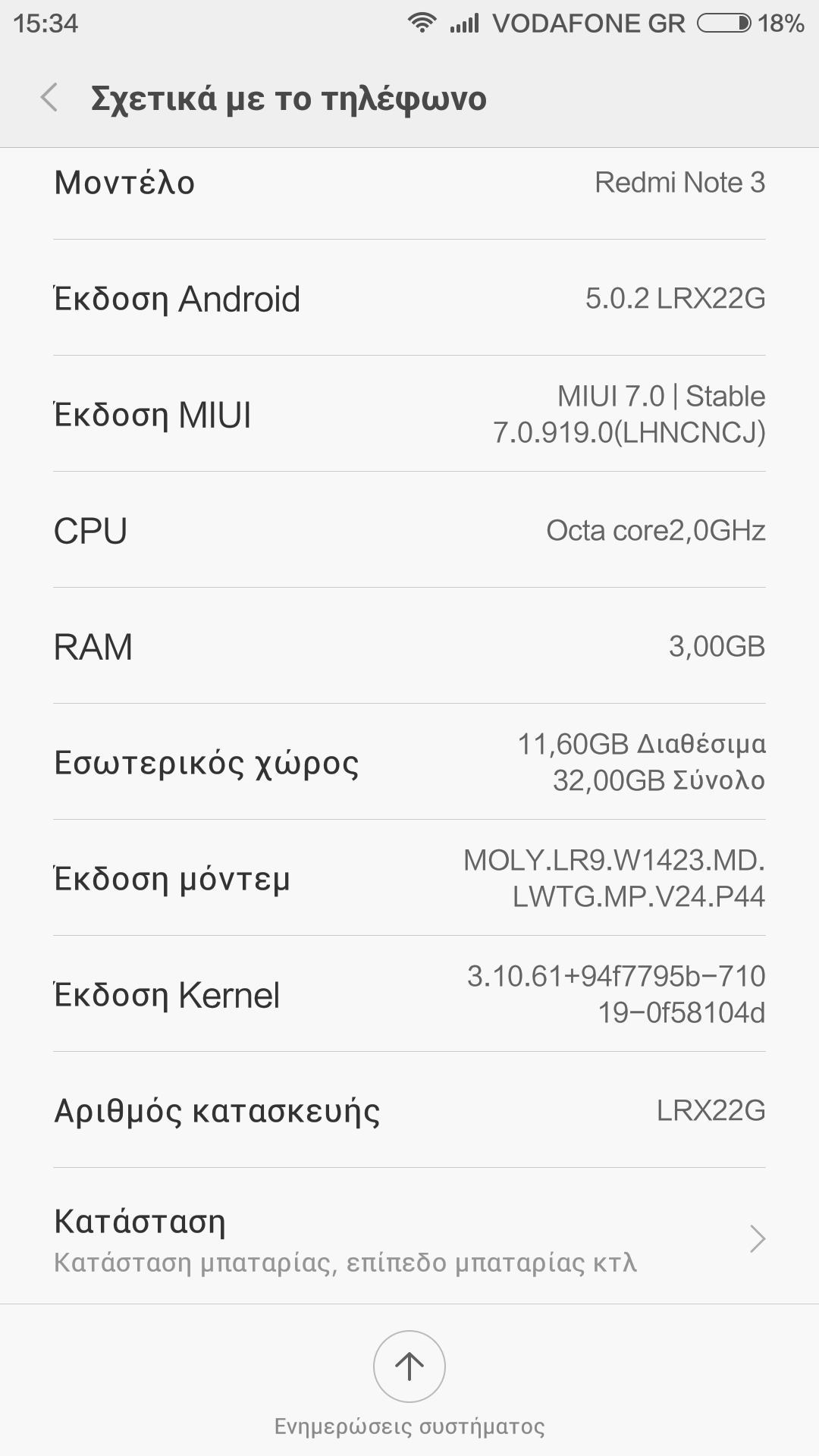Go back from Σχετικά με το τηλέφωνο
This screenshot has width=819, height=1456.
pos(50,98)
